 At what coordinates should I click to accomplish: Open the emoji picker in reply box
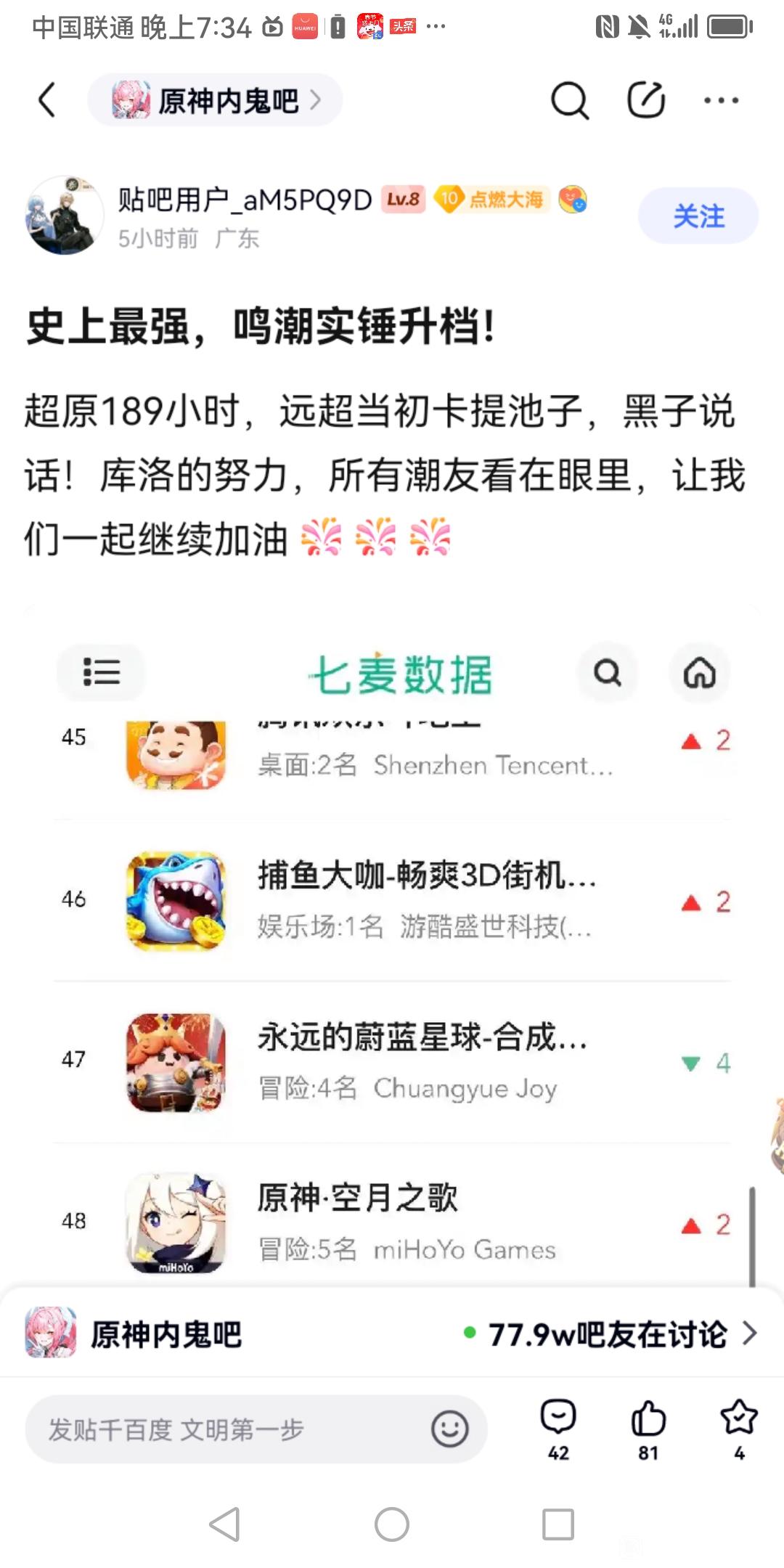450,1429
